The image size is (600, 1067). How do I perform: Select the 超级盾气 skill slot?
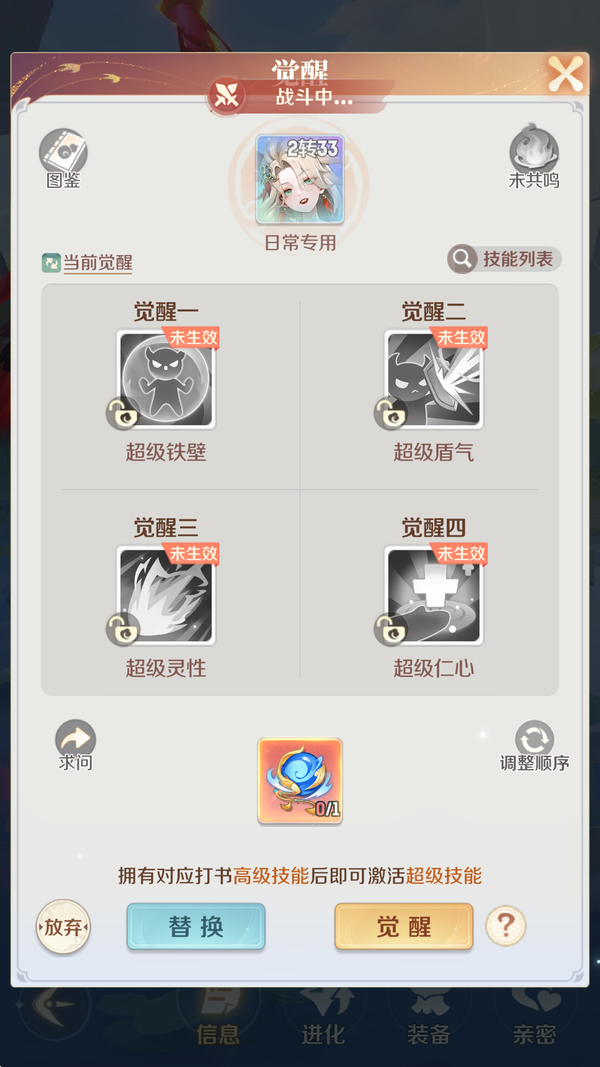click(433, 380)
